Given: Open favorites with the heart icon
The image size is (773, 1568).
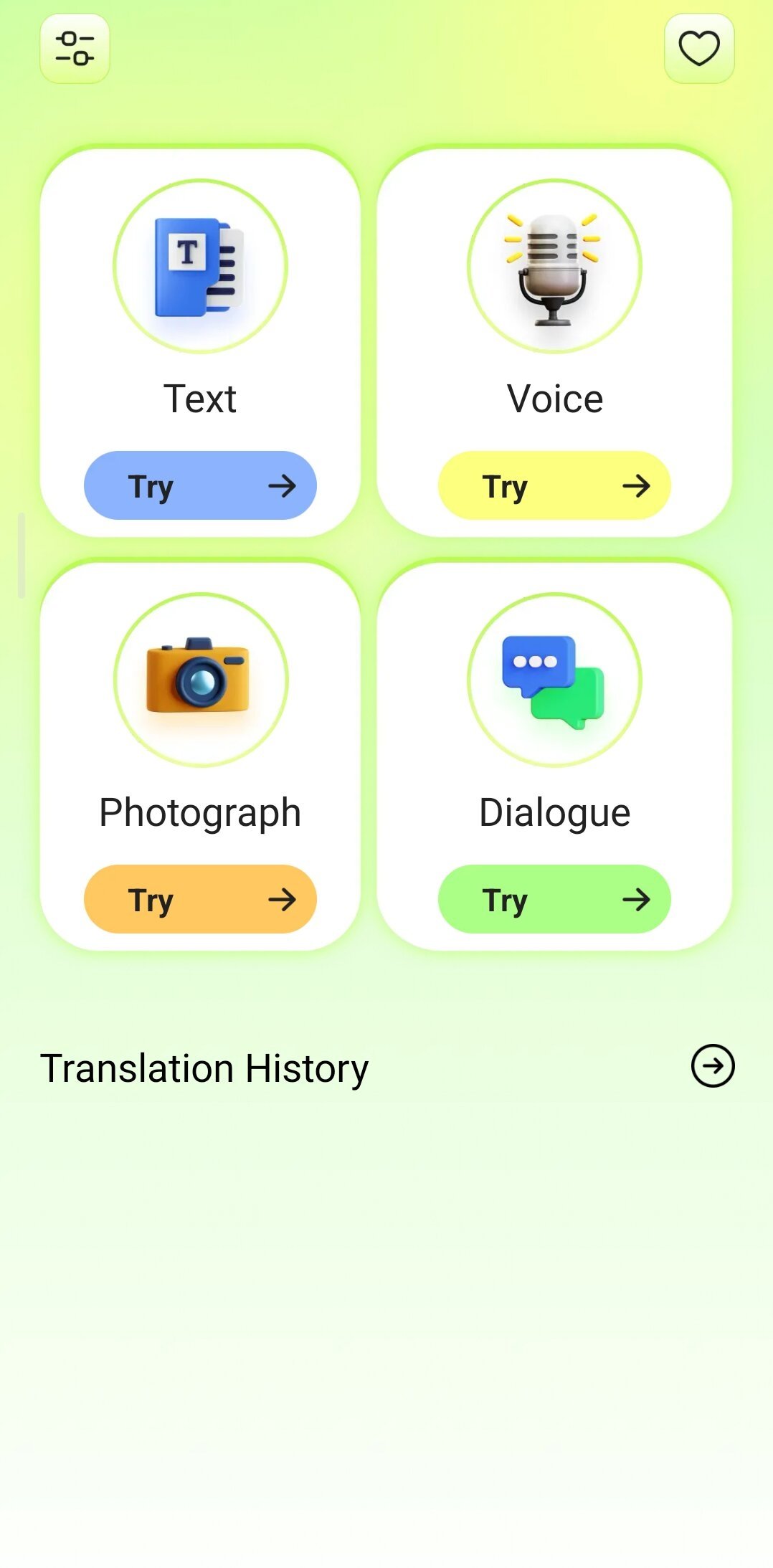Looking at the screenshot, I should tap(699, 49).
